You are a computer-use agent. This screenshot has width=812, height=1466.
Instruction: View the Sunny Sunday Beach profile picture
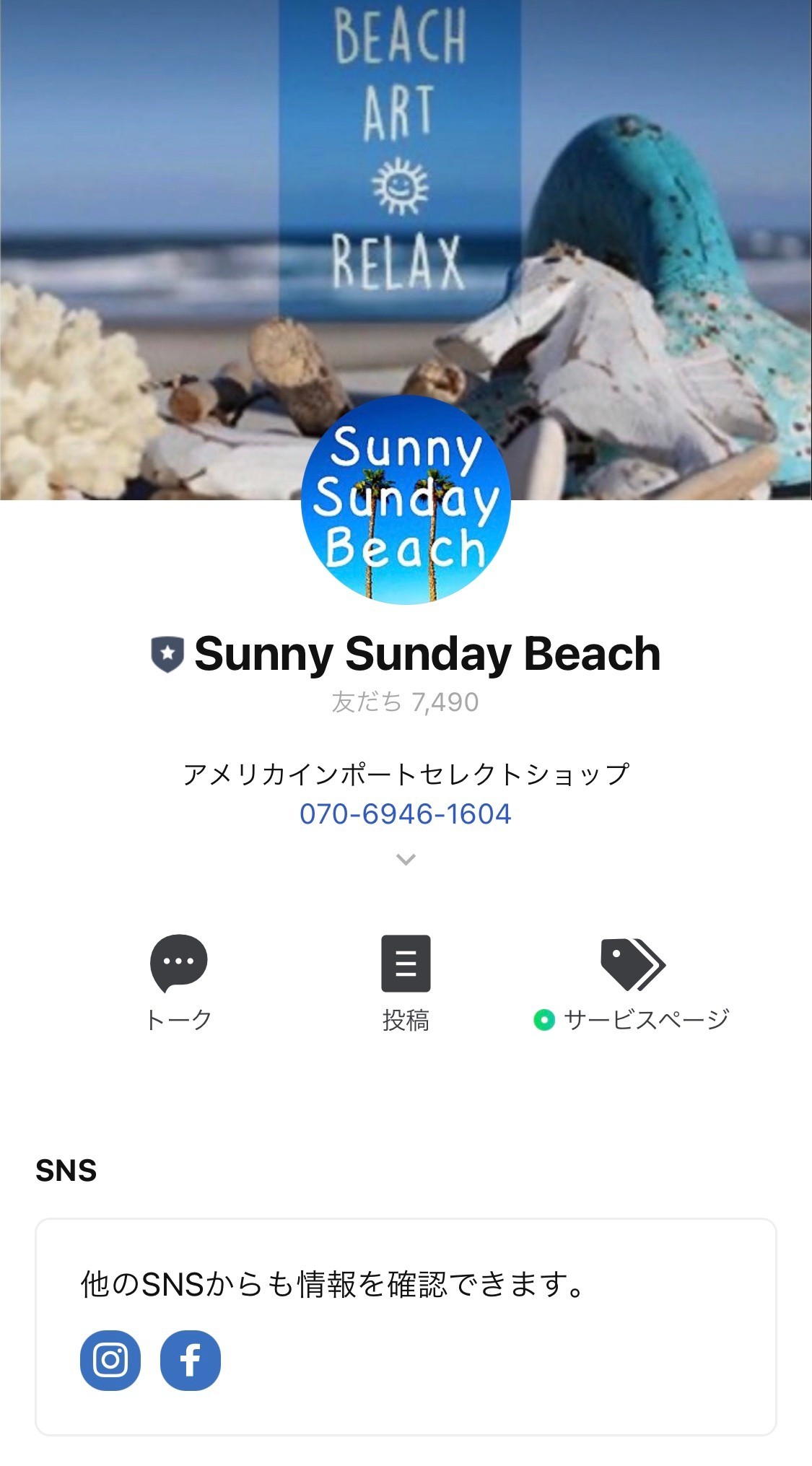point(406,499)
